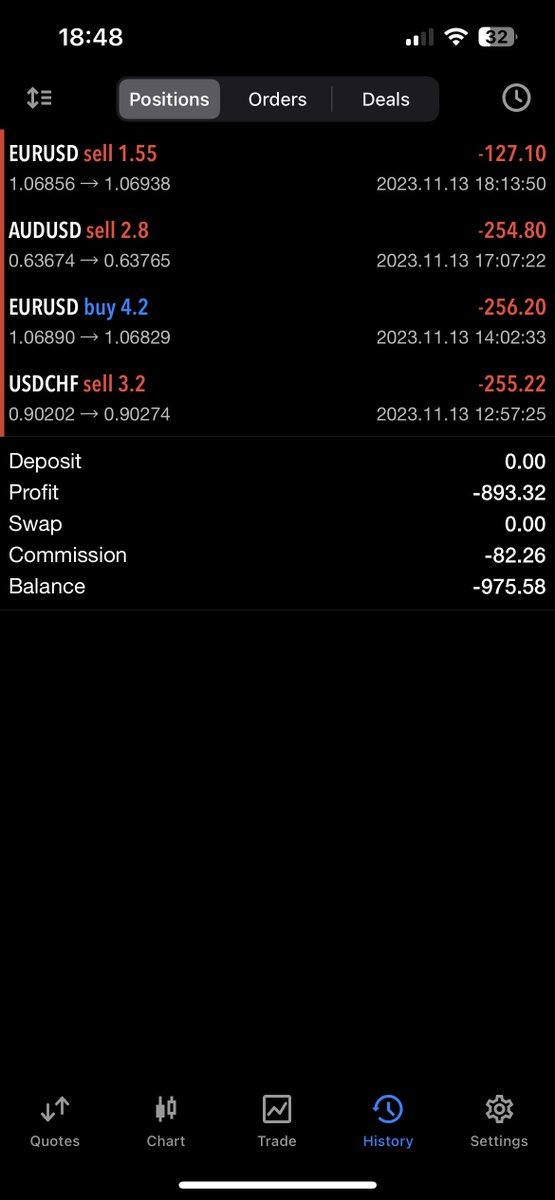Screen dimensions: 555x1200
Task: Switch to the Orders segment
Action: 277,99
